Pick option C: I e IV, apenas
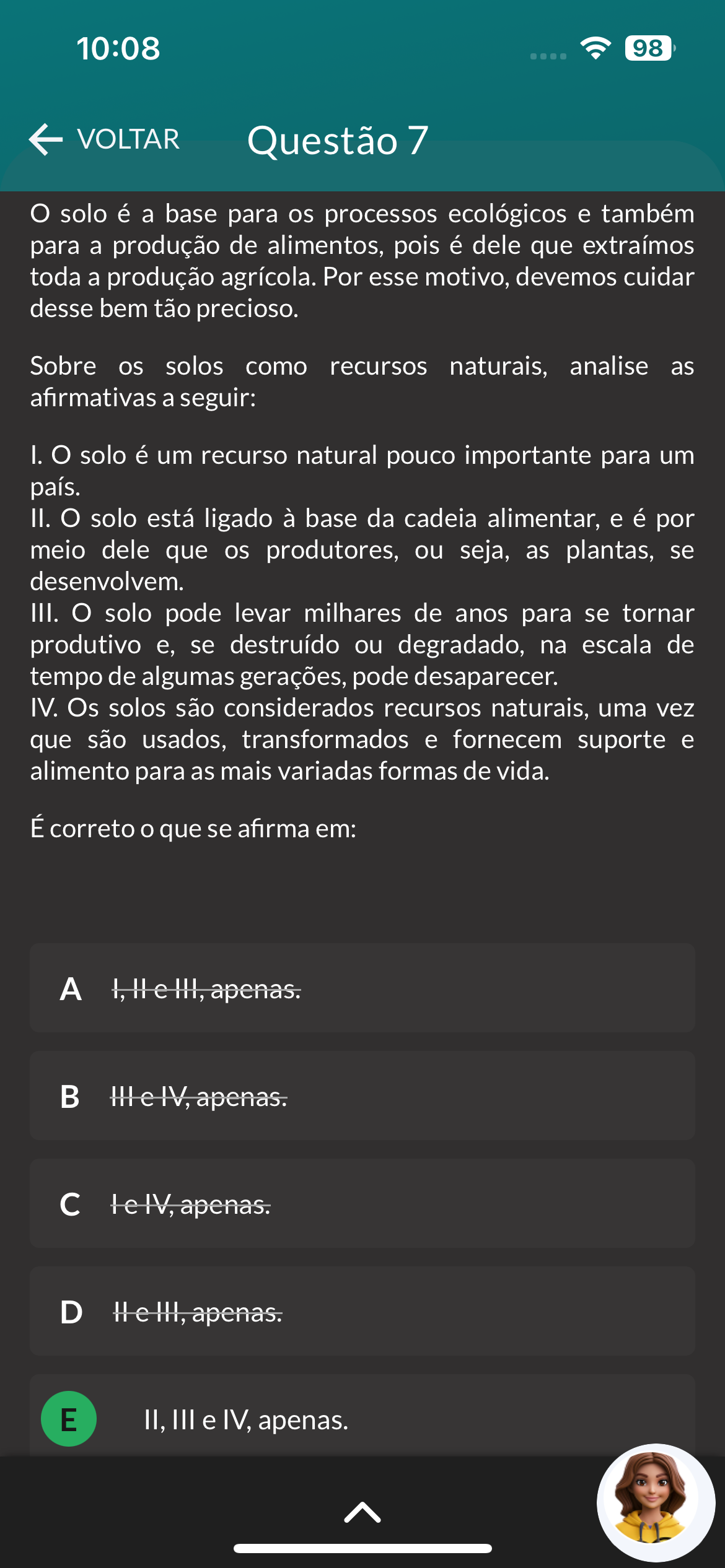Viewport: 725px width, 1568px height. (362, 1204)
